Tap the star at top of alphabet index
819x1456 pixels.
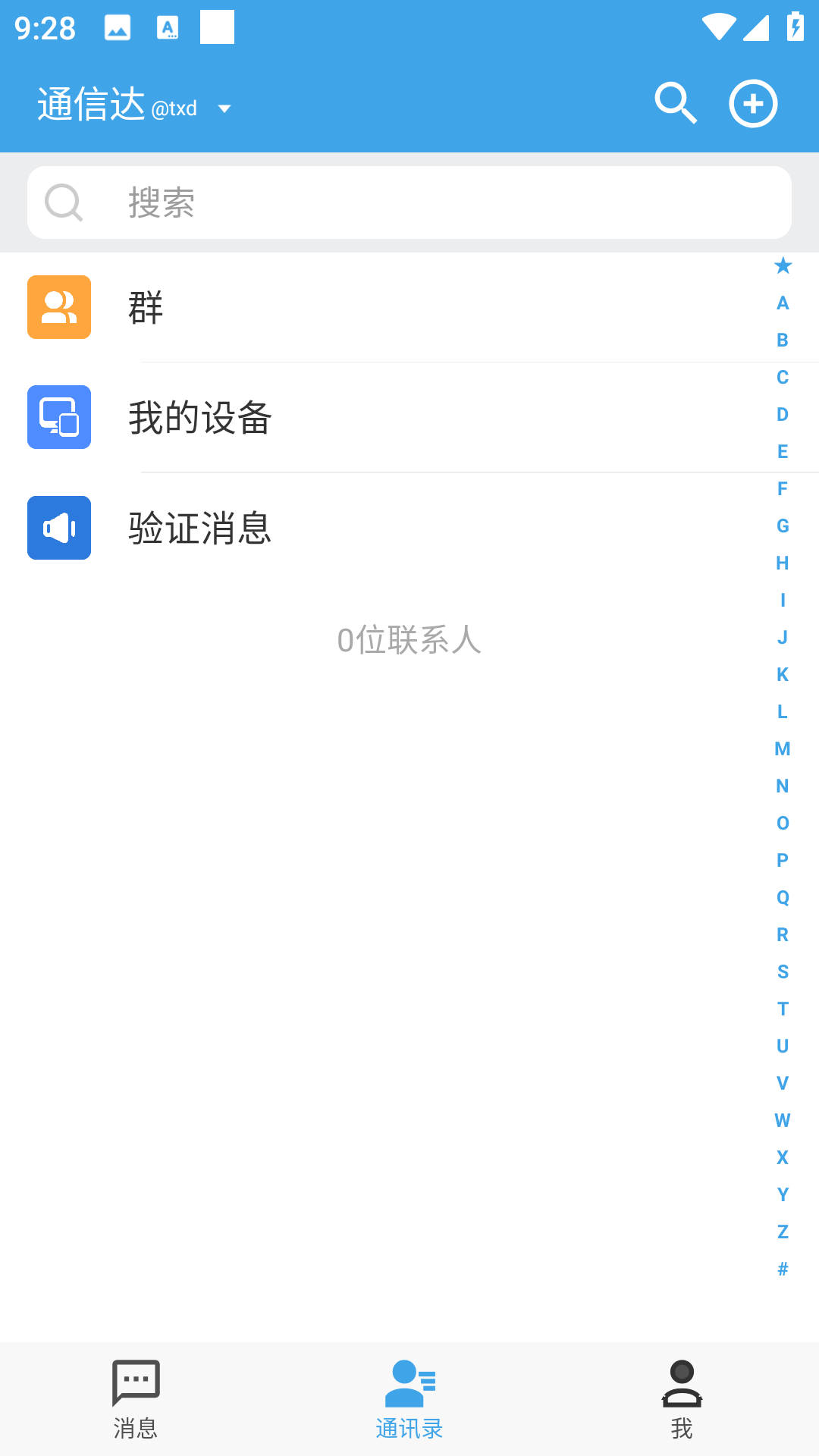pyautogui.click(x=782, y=267)
